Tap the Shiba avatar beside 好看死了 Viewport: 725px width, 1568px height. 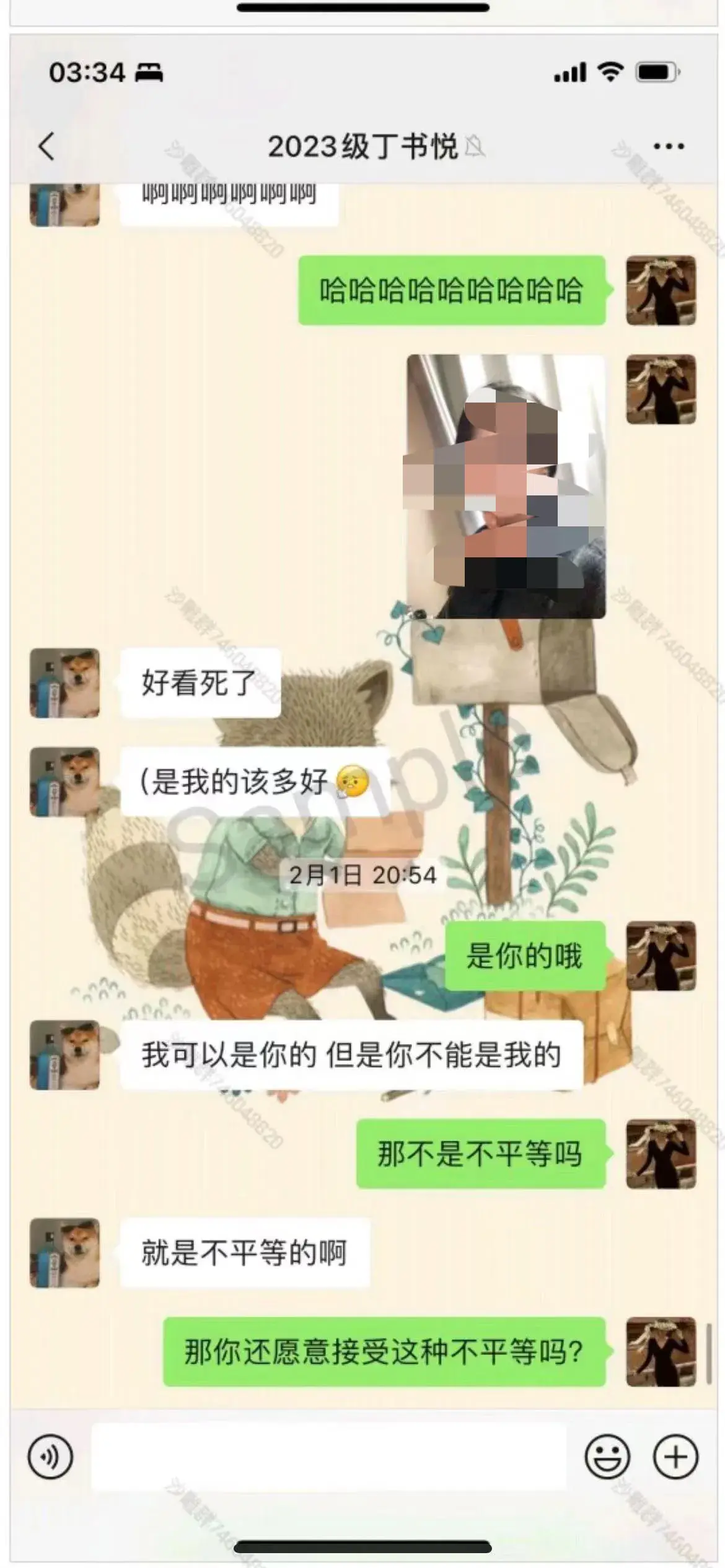point(64,683)
